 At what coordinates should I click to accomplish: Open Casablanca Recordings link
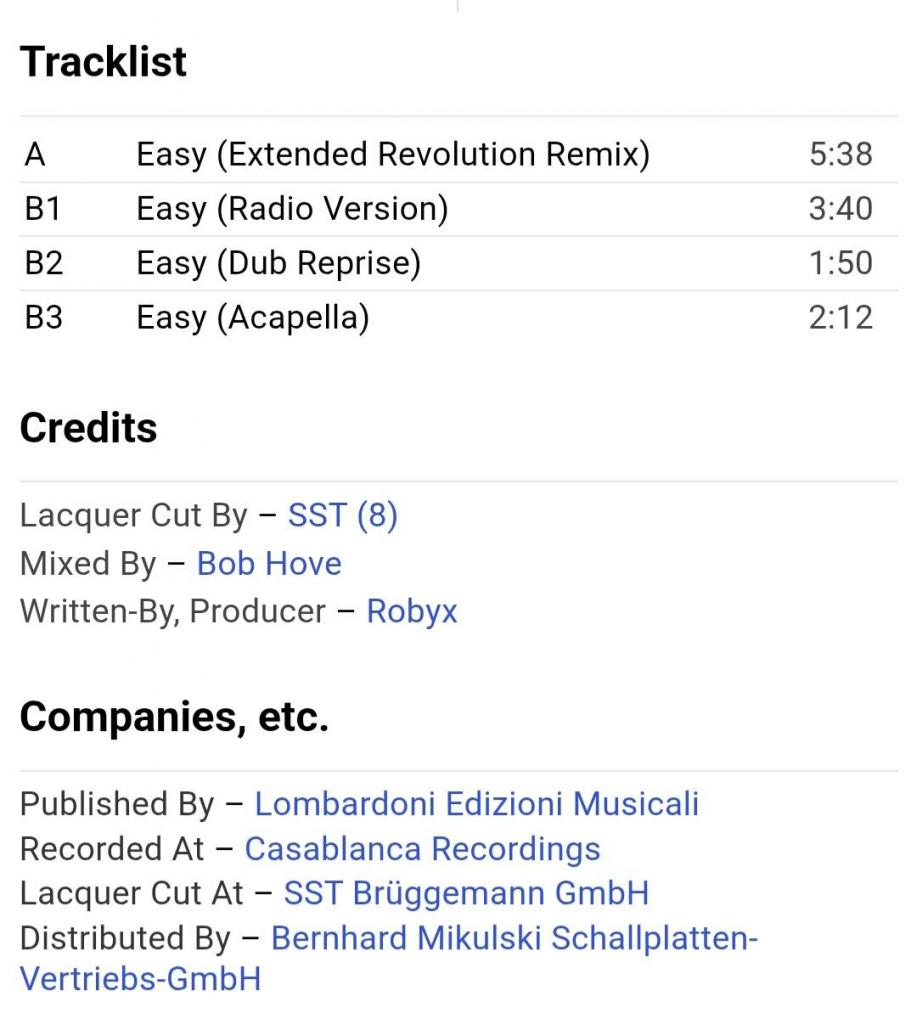[422, 849]
